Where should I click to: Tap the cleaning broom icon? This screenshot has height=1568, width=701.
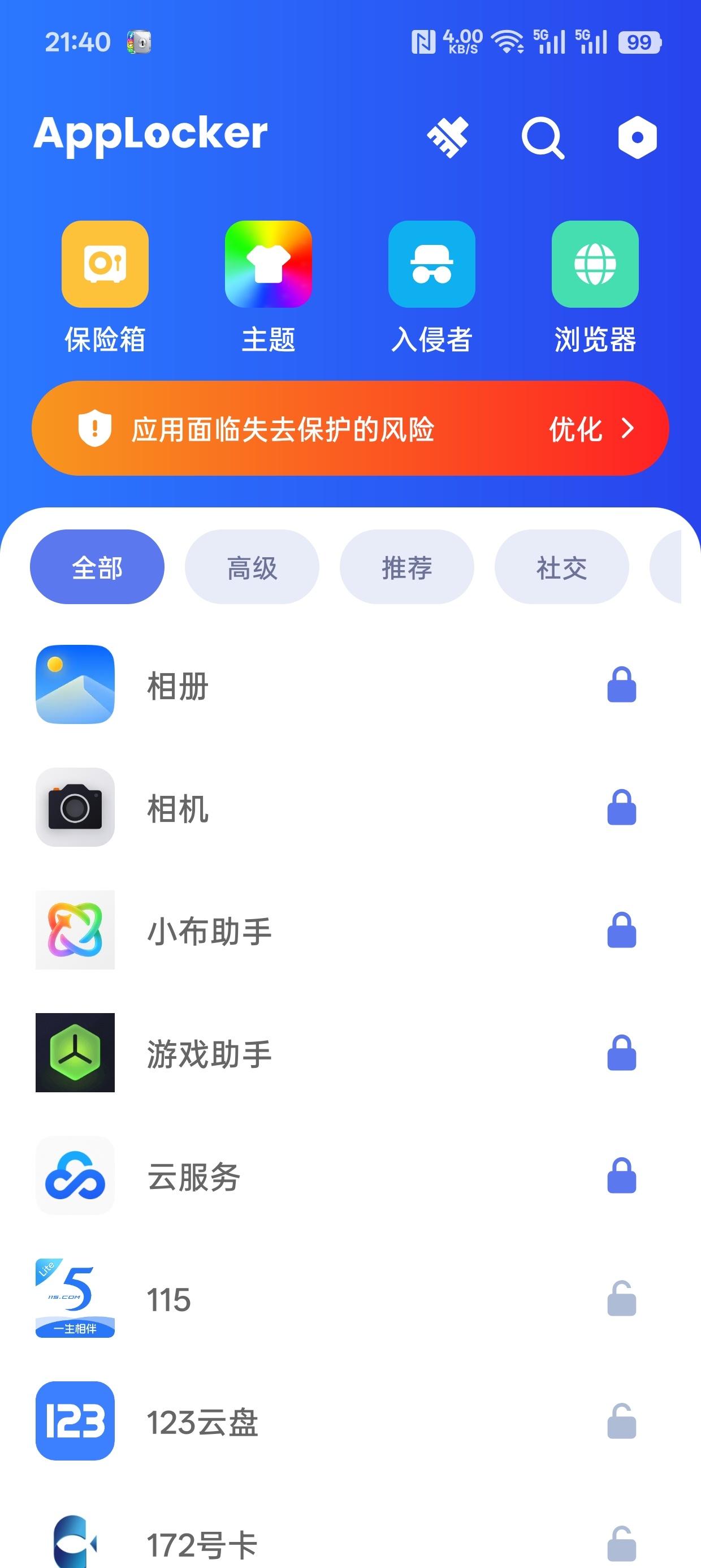coord(448,137)
